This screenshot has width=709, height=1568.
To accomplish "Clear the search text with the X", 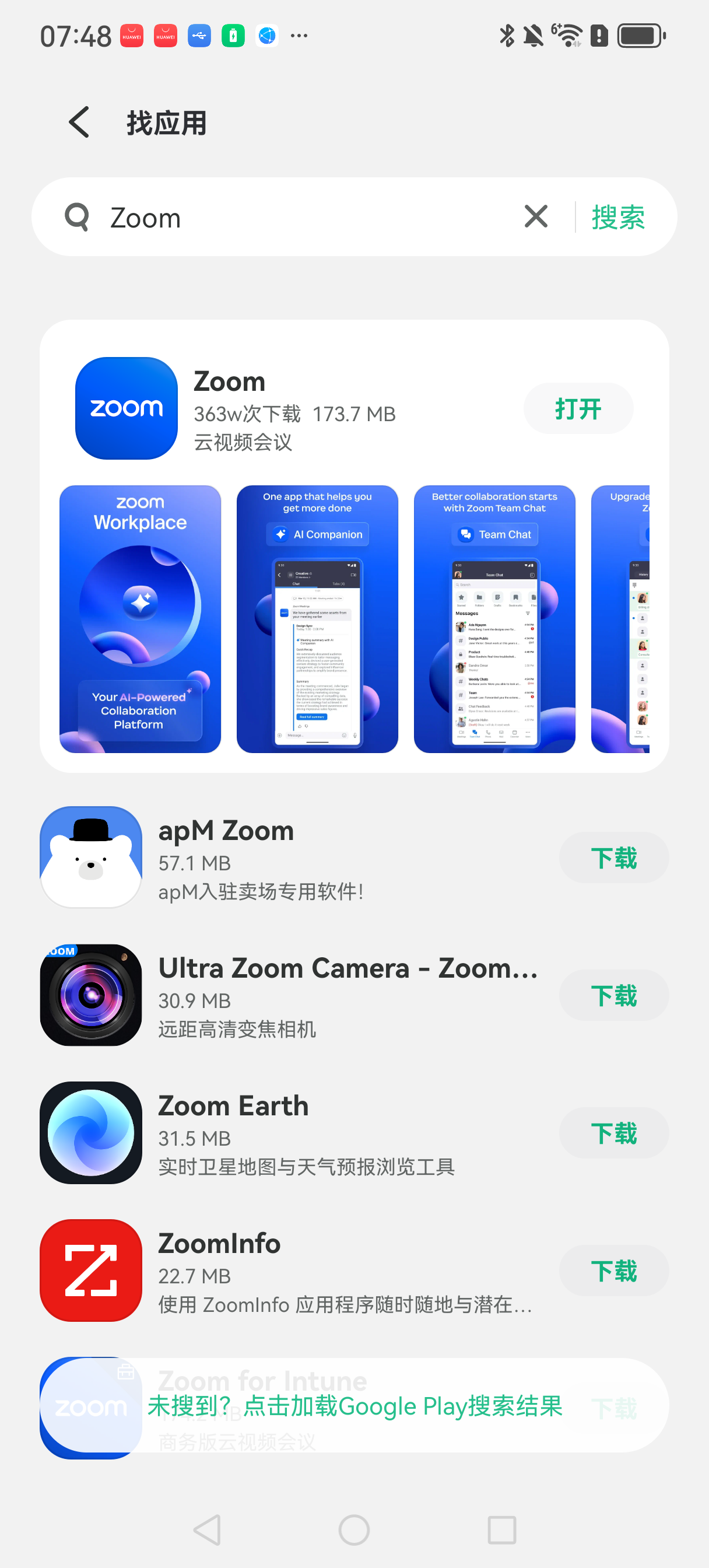I will pyautogui.click(x=536, y=216).
